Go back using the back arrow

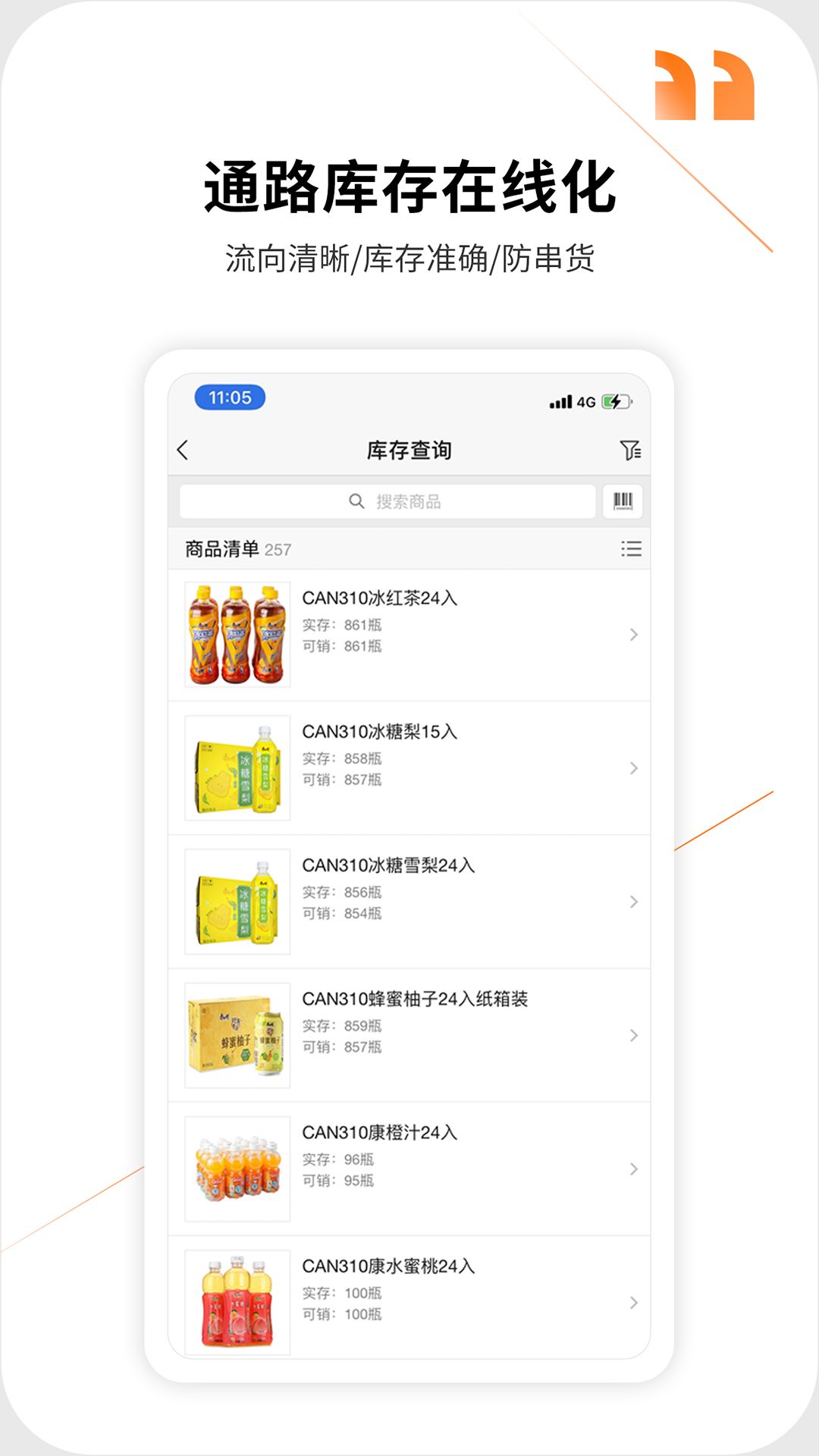pos(184,450)
